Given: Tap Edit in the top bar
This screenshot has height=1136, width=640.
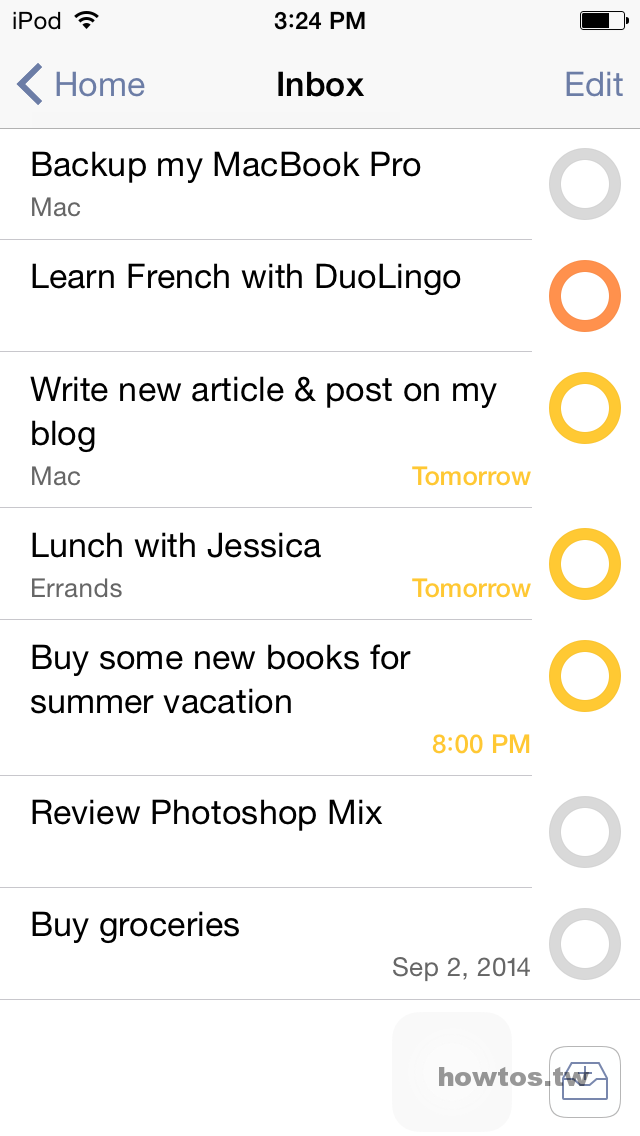Looking at the screenshot, I should pos(594,84).
